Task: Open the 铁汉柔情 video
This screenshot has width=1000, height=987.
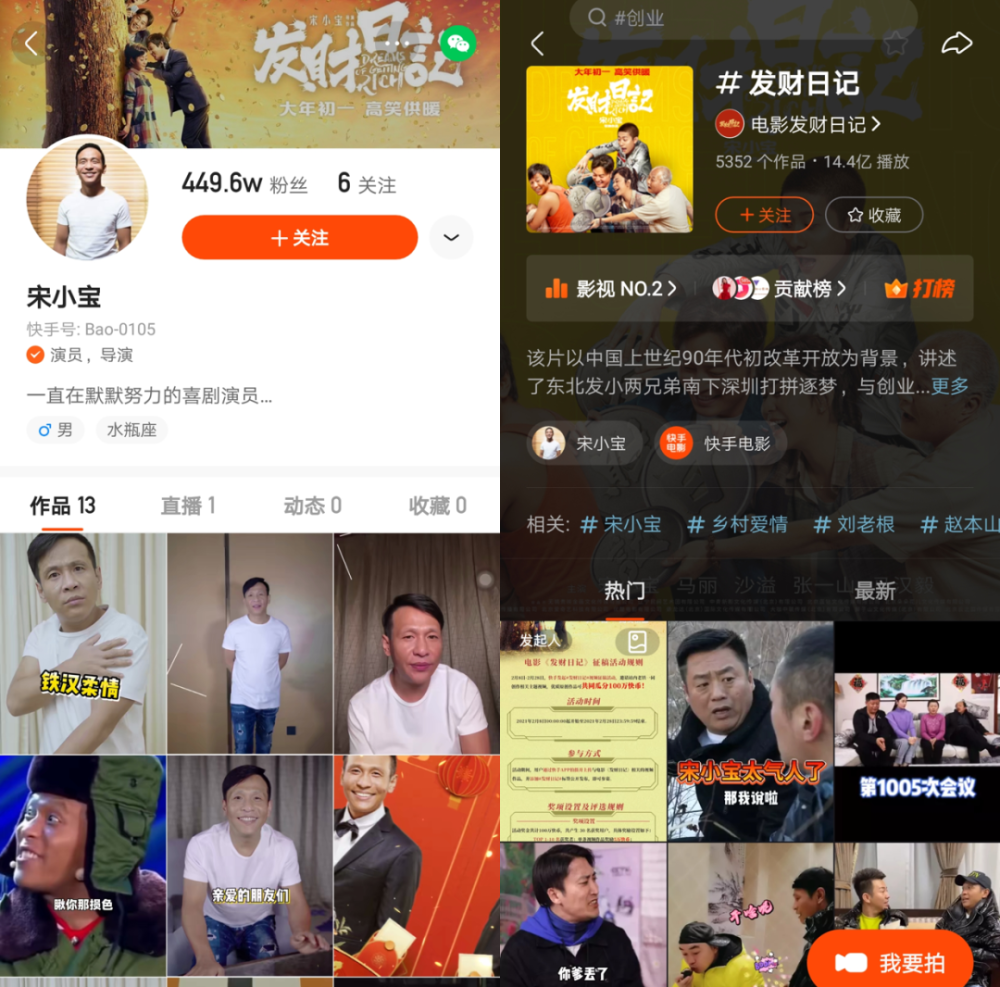Action: click(83, 643)
